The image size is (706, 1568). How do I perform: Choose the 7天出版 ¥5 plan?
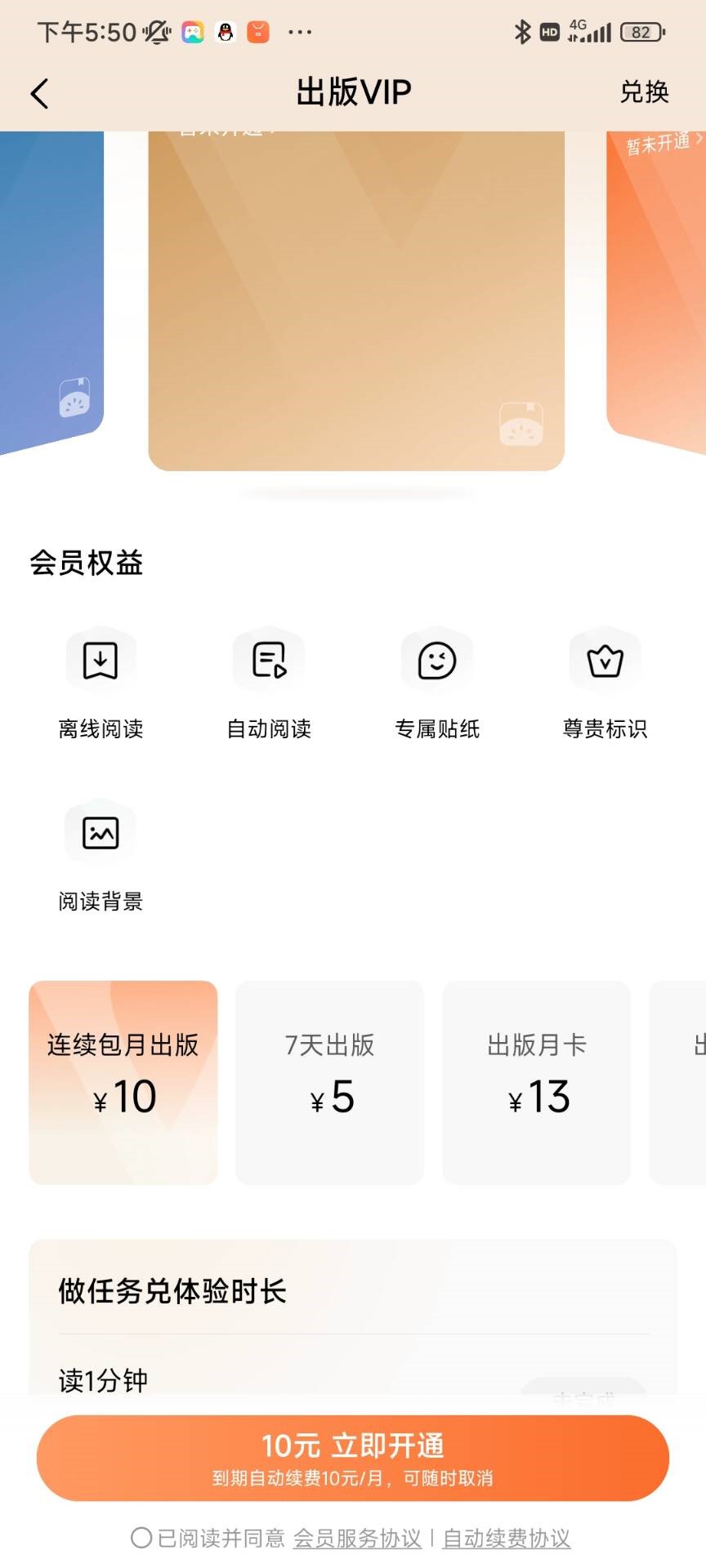pyautogui.click(x=329, y=1081)
